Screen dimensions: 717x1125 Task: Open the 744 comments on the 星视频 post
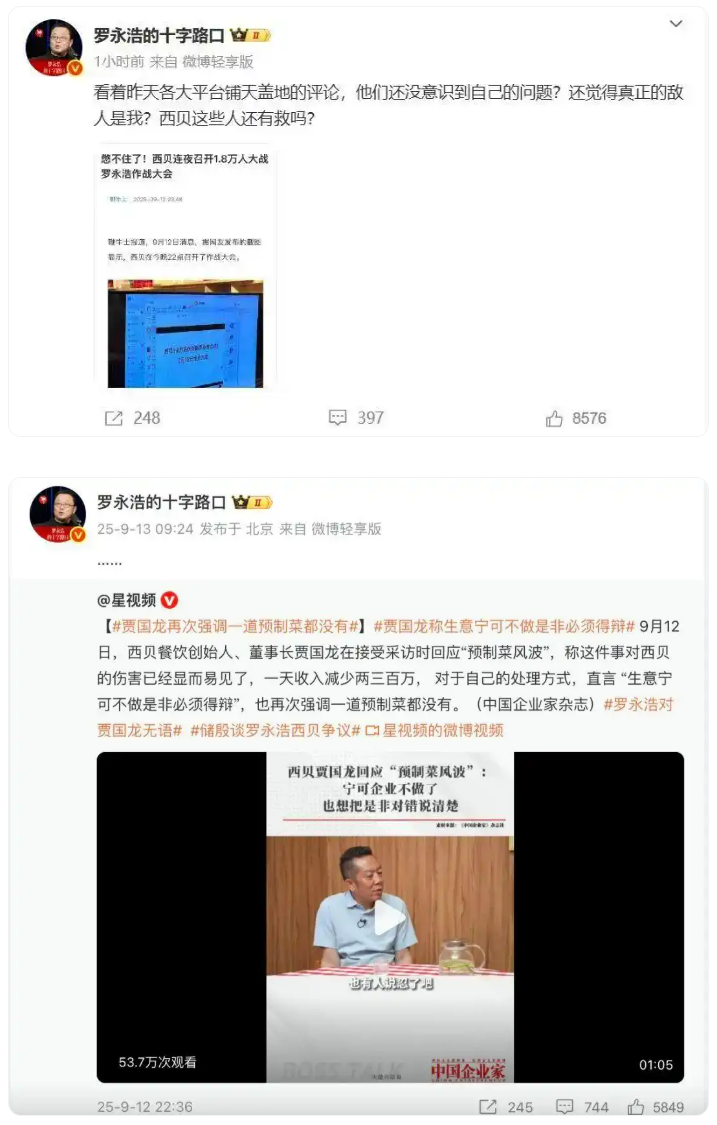pyautogui.click(x=583, y=1107)
